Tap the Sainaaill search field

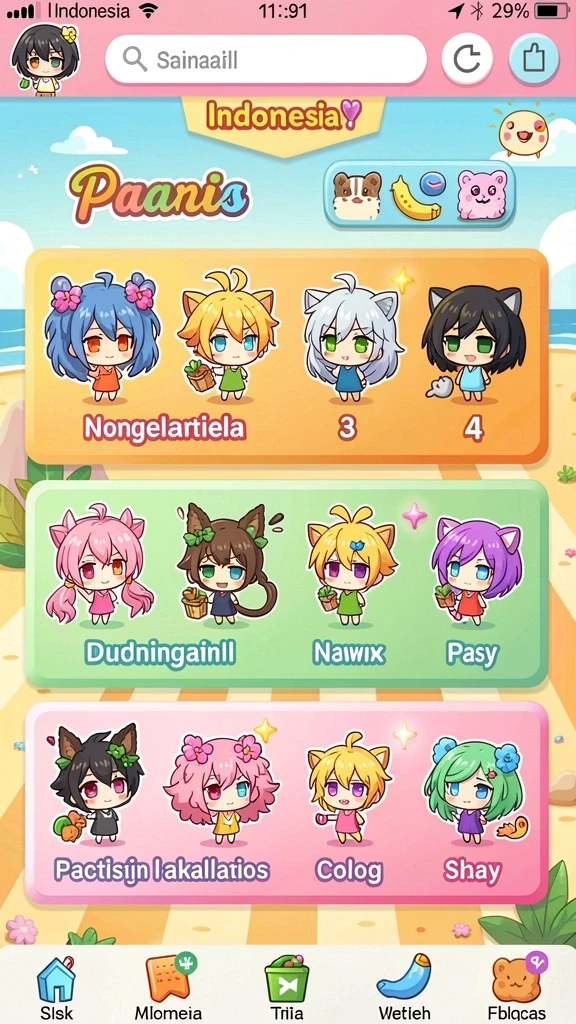(266, 59)
